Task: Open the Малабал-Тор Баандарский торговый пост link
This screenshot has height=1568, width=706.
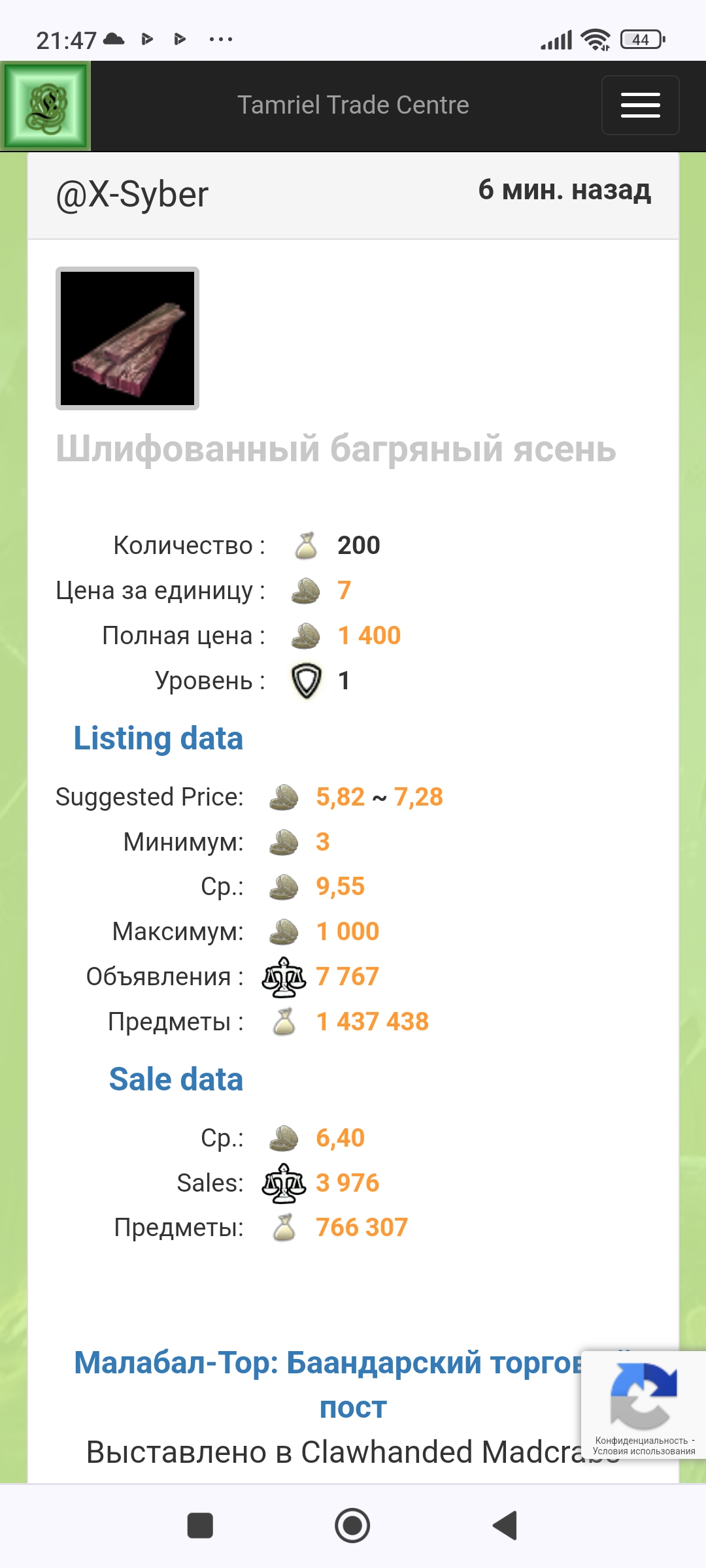Action: 353,1384
